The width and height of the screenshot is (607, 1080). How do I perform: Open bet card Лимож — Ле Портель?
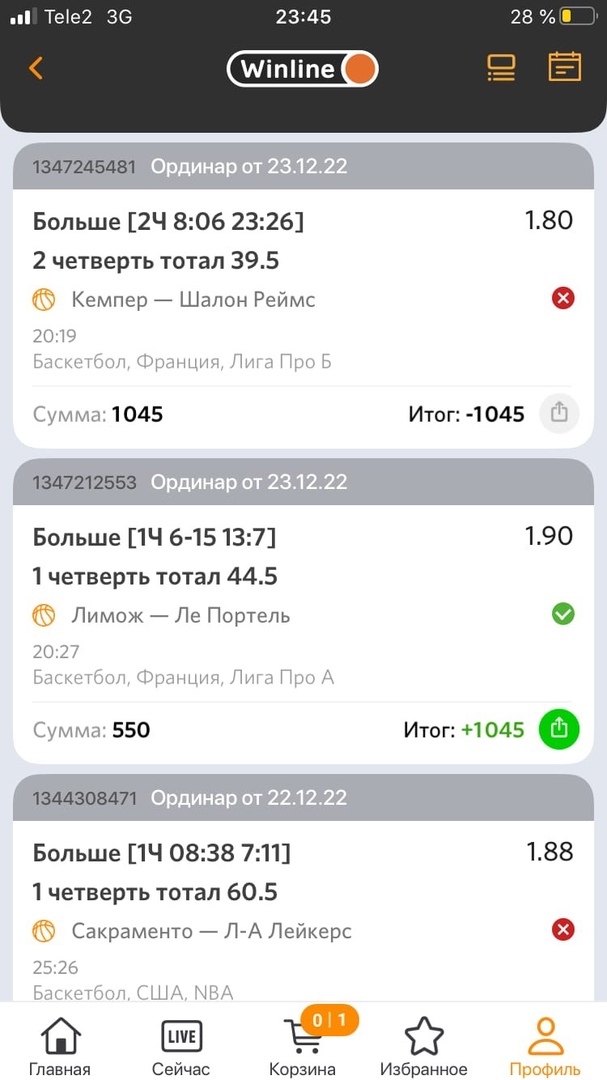(x=303, y=611)
